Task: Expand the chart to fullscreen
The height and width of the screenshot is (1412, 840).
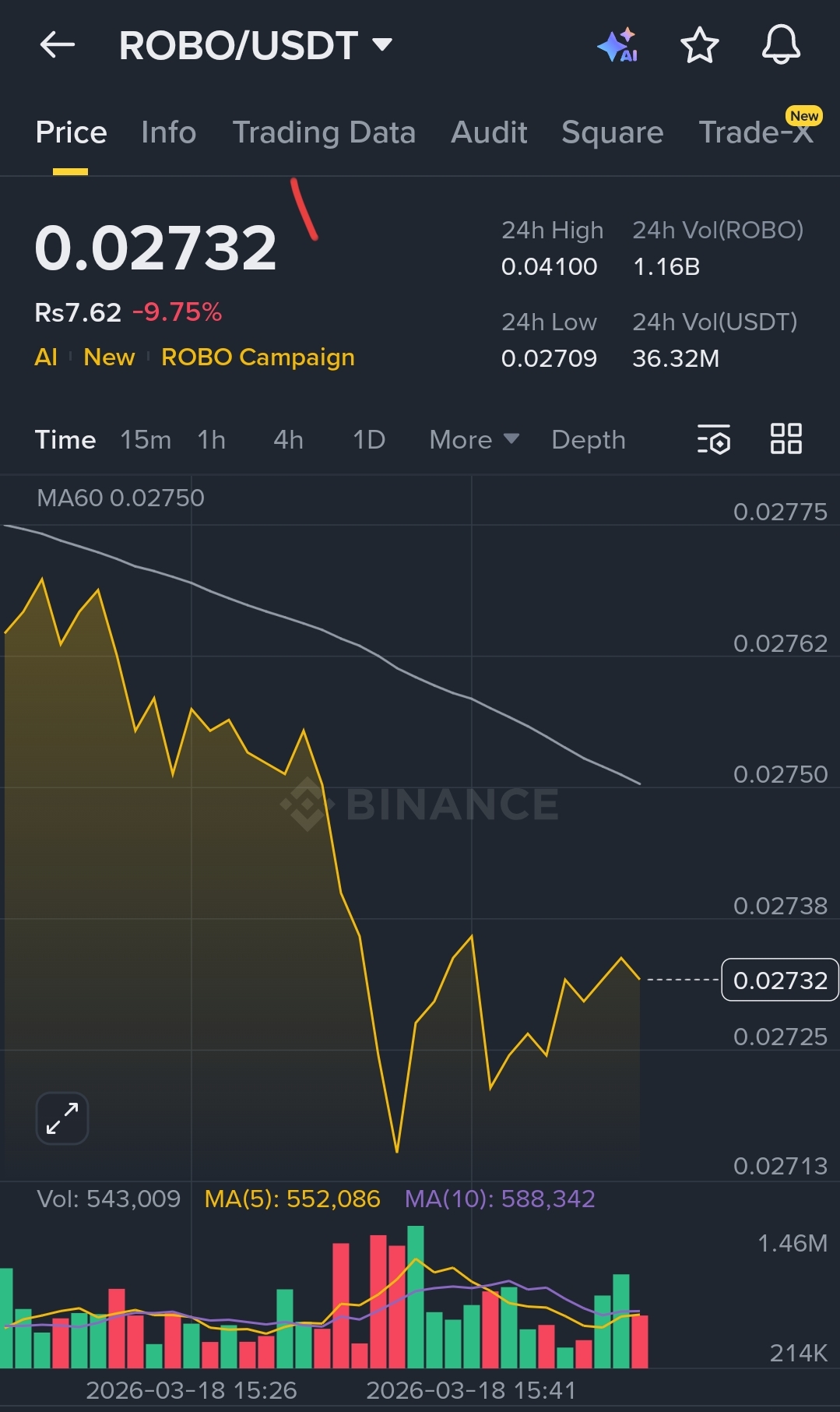Action: point(62,1118)
